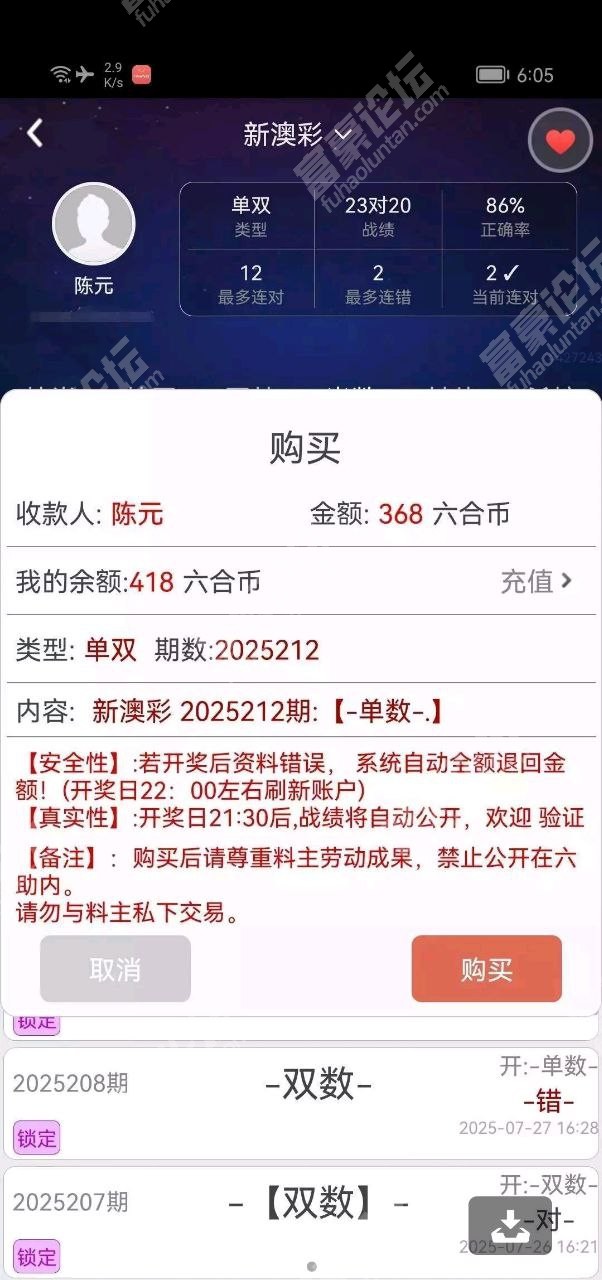Expand the 新澳彩 dropdown in the title
This screenshot has width=602, height=1280.
pos(298,135)
